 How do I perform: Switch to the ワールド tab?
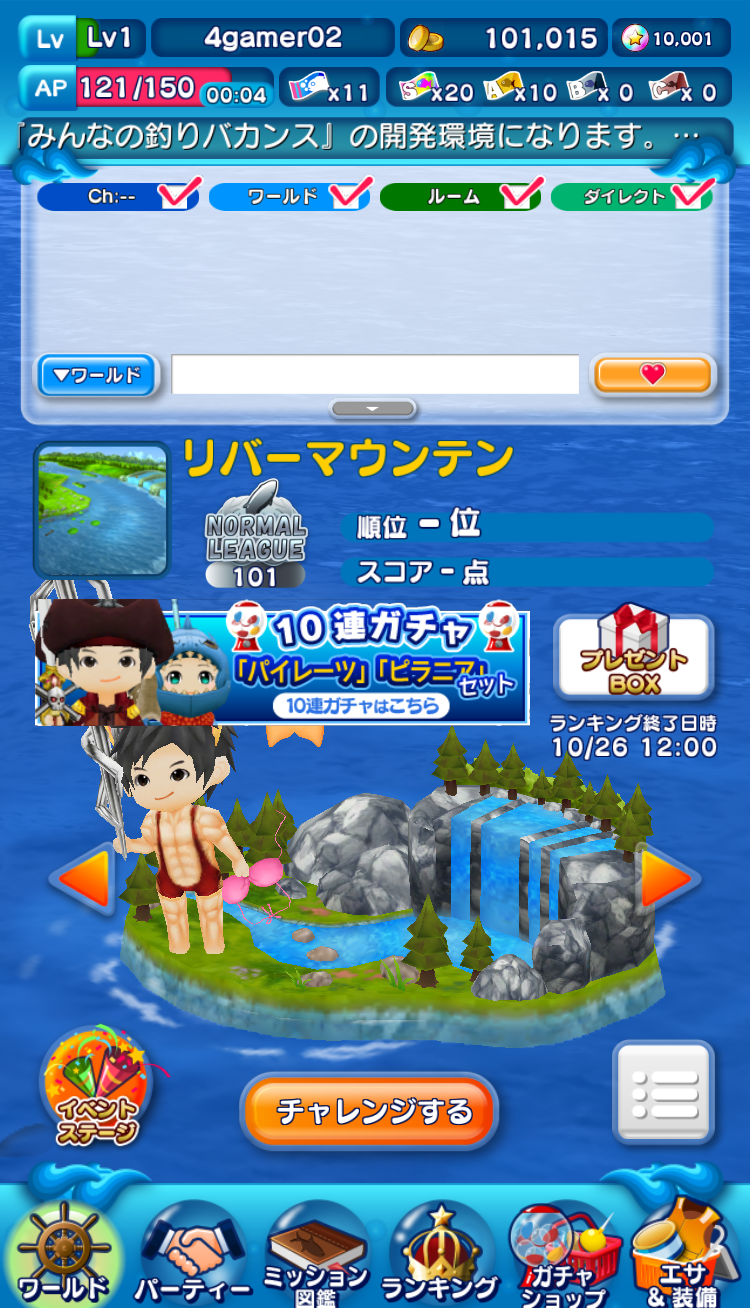pyautogui.click(x=62, y=1254)
